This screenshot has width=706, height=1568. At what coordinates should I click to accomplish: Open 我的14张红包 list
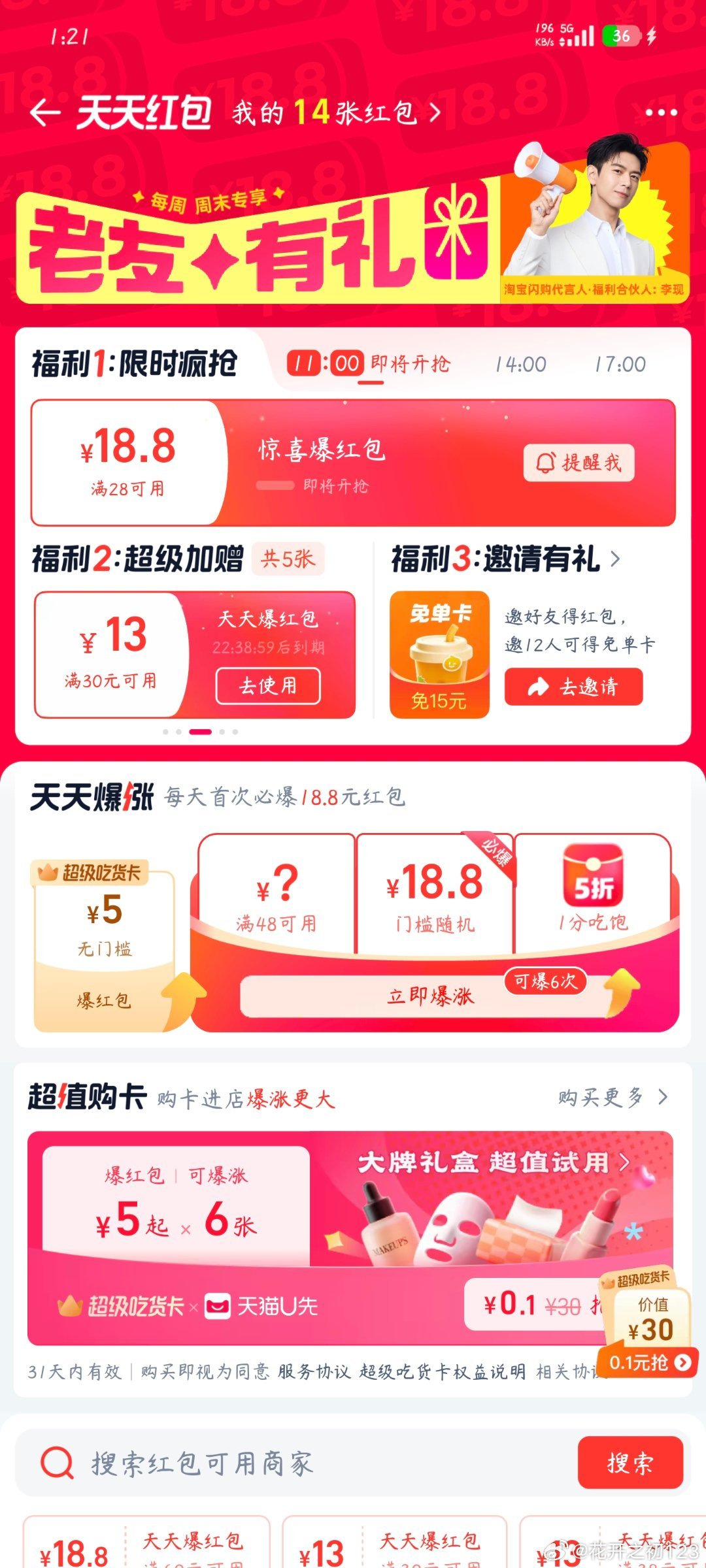click(336, 113)
